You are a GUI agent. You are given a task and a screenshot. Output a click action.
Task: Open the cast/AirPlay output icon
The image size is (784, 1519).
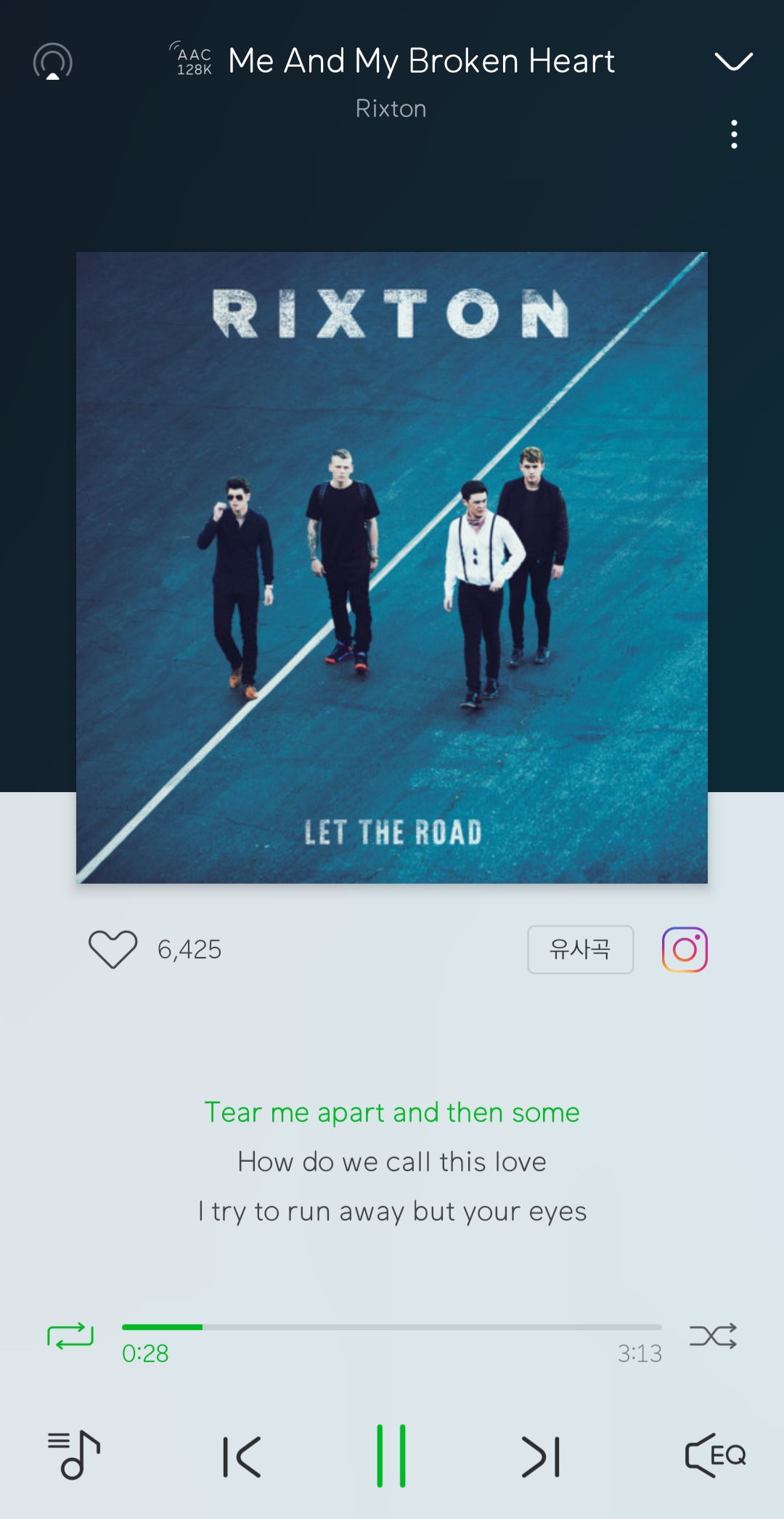click(x=53, y=62)
